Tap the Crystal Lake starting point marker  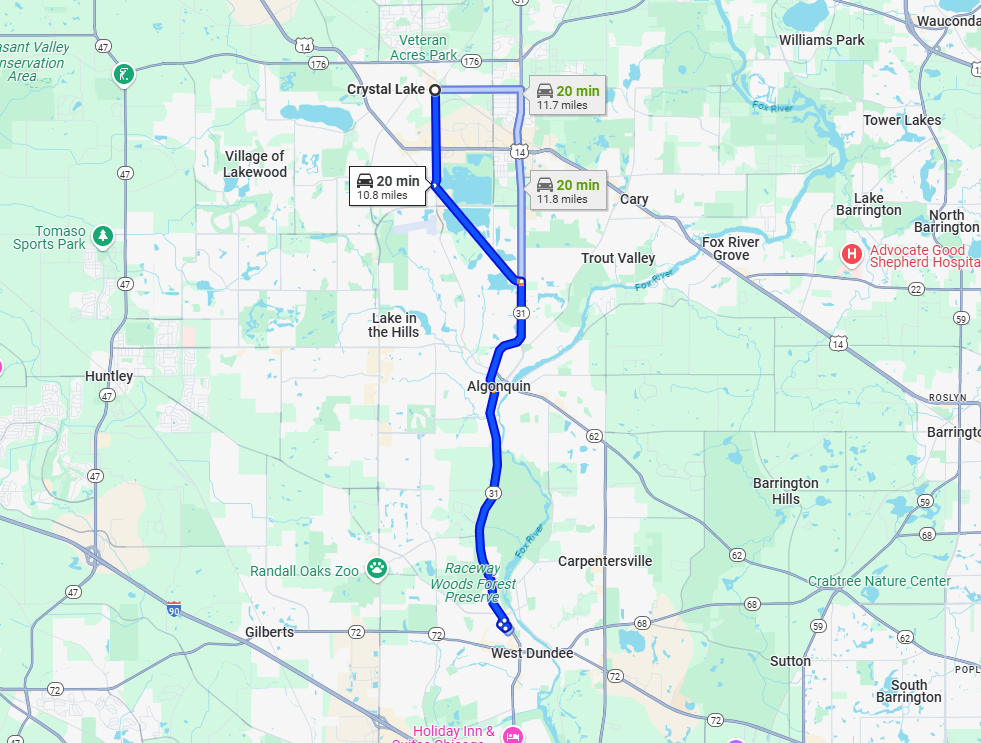pyautogui.click(x=435, y=90)
